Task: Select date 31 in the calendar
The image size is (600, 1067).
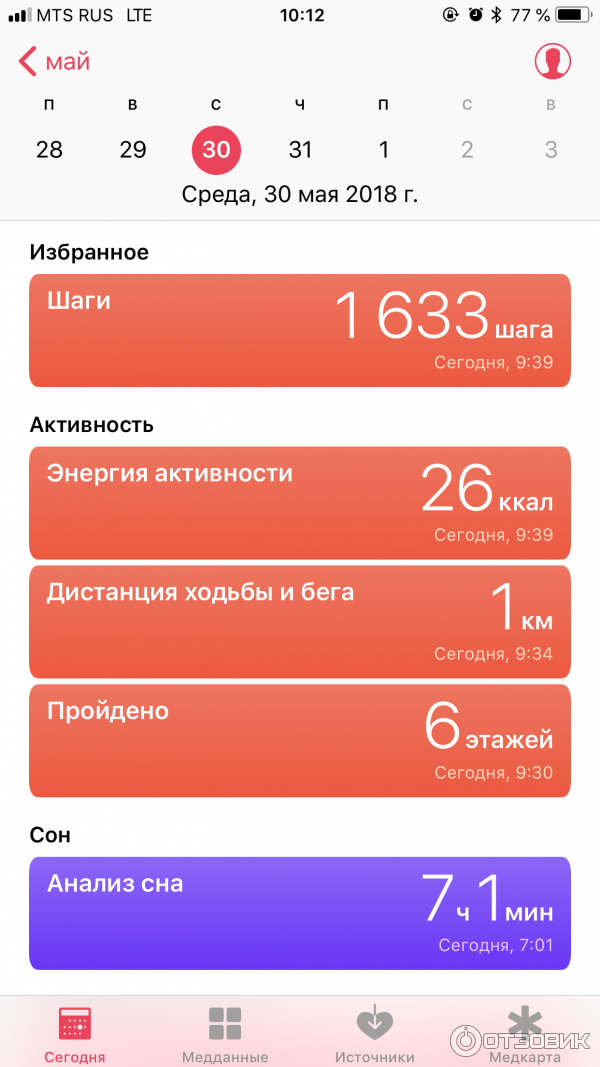Action: pos(300,150)
